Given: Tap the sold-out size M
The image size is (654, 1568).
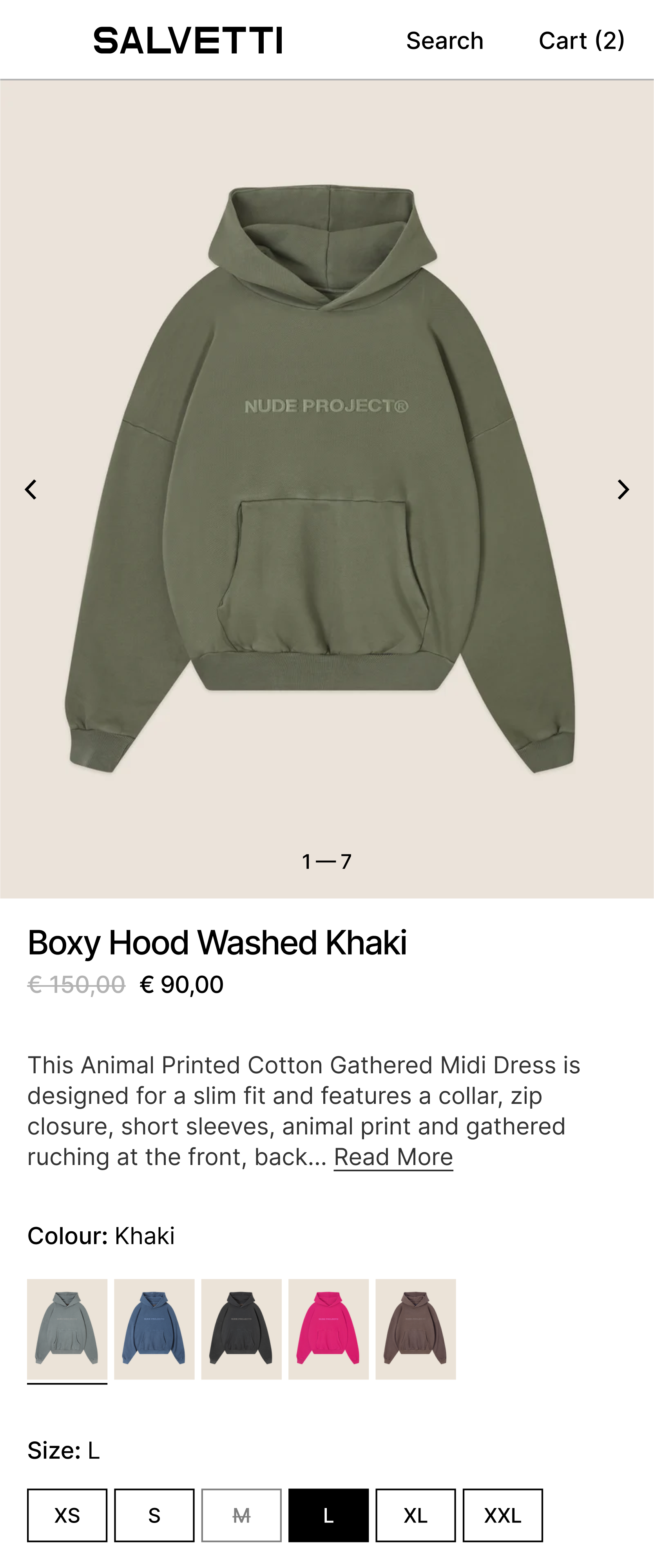Looking at the screenshot, I should coord(241,1515).
